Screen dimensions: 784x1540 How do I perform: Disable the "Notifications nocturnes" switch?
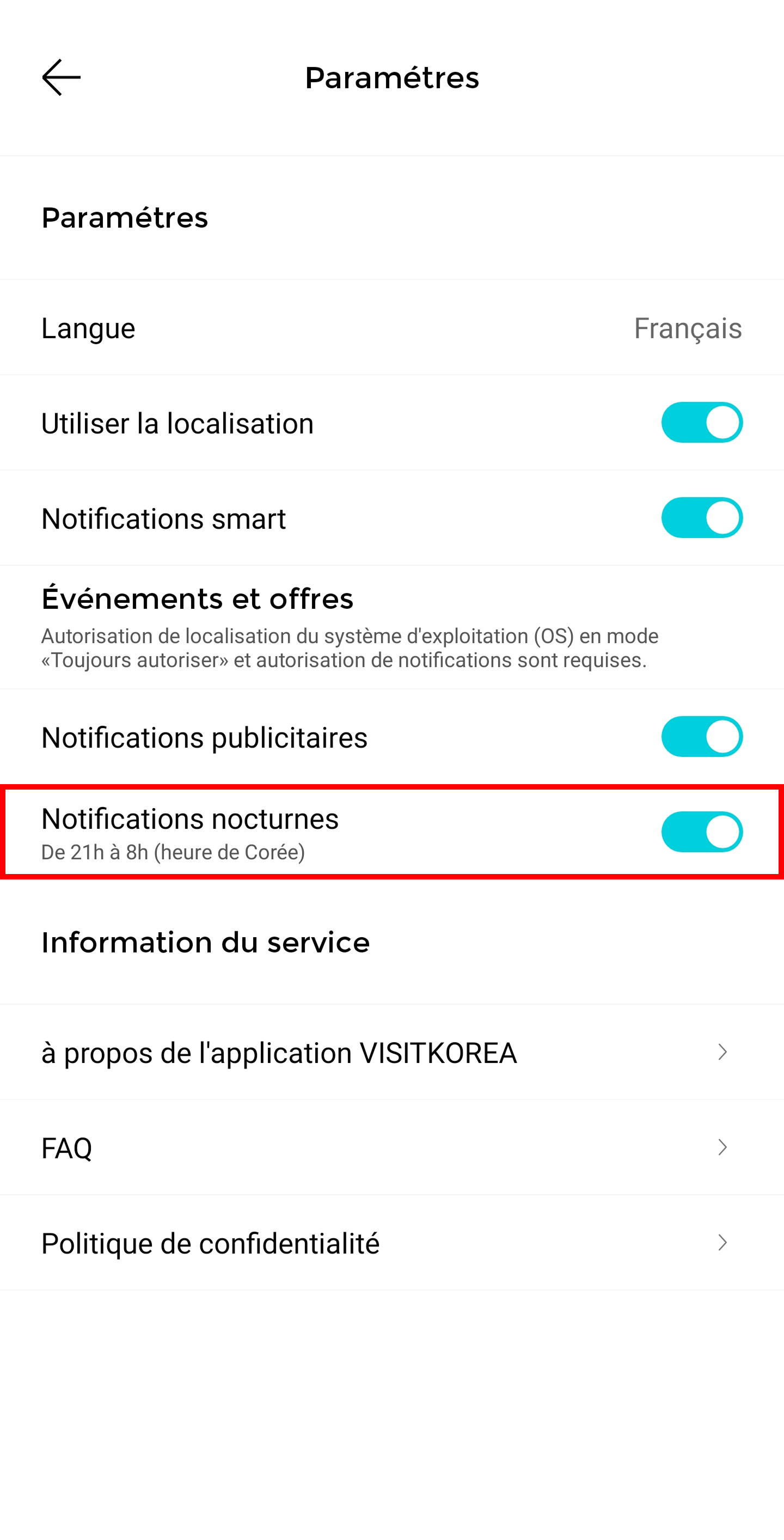tap(702, 831)
